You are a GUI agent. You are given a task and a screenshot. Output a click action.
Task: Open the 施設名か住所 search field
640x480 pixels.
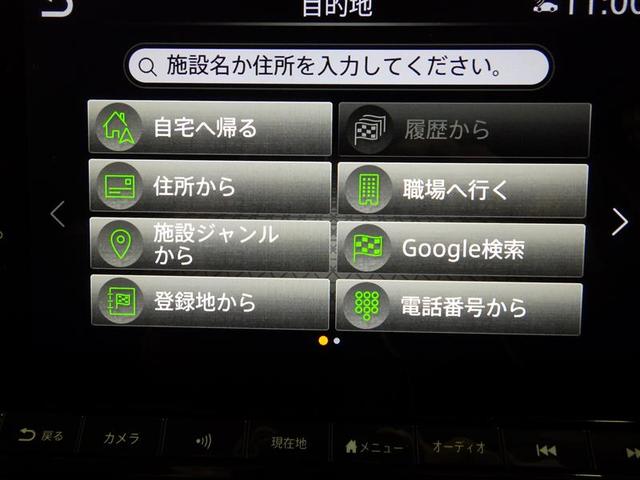point(338,67)
